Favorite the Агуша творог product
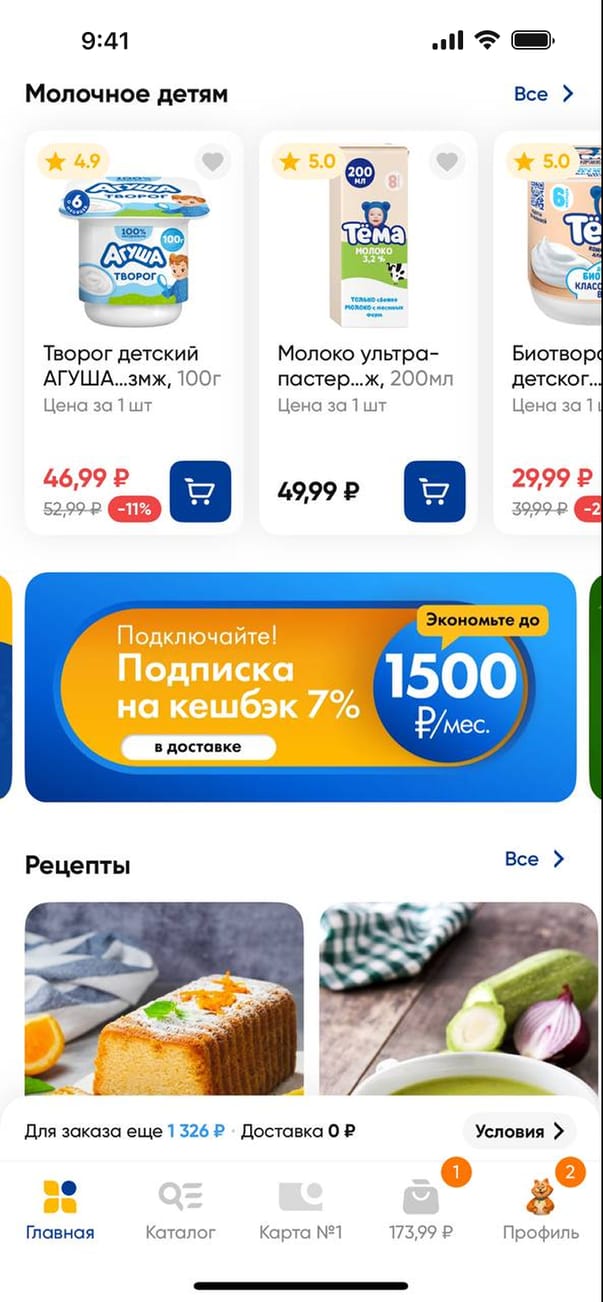Viewport: 603px width, 1302px height. (x=212, y=160)
